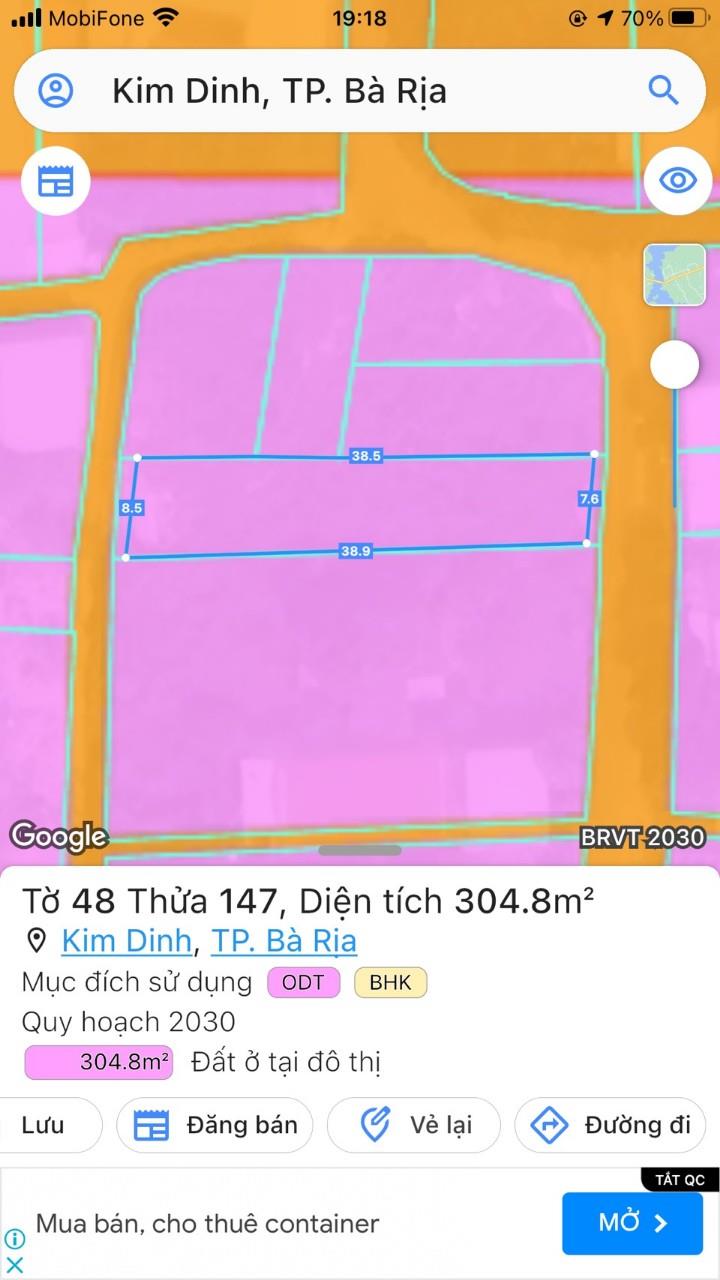
Task: Open the container ad with MỞ
Action: click(x=632, y=1223)
